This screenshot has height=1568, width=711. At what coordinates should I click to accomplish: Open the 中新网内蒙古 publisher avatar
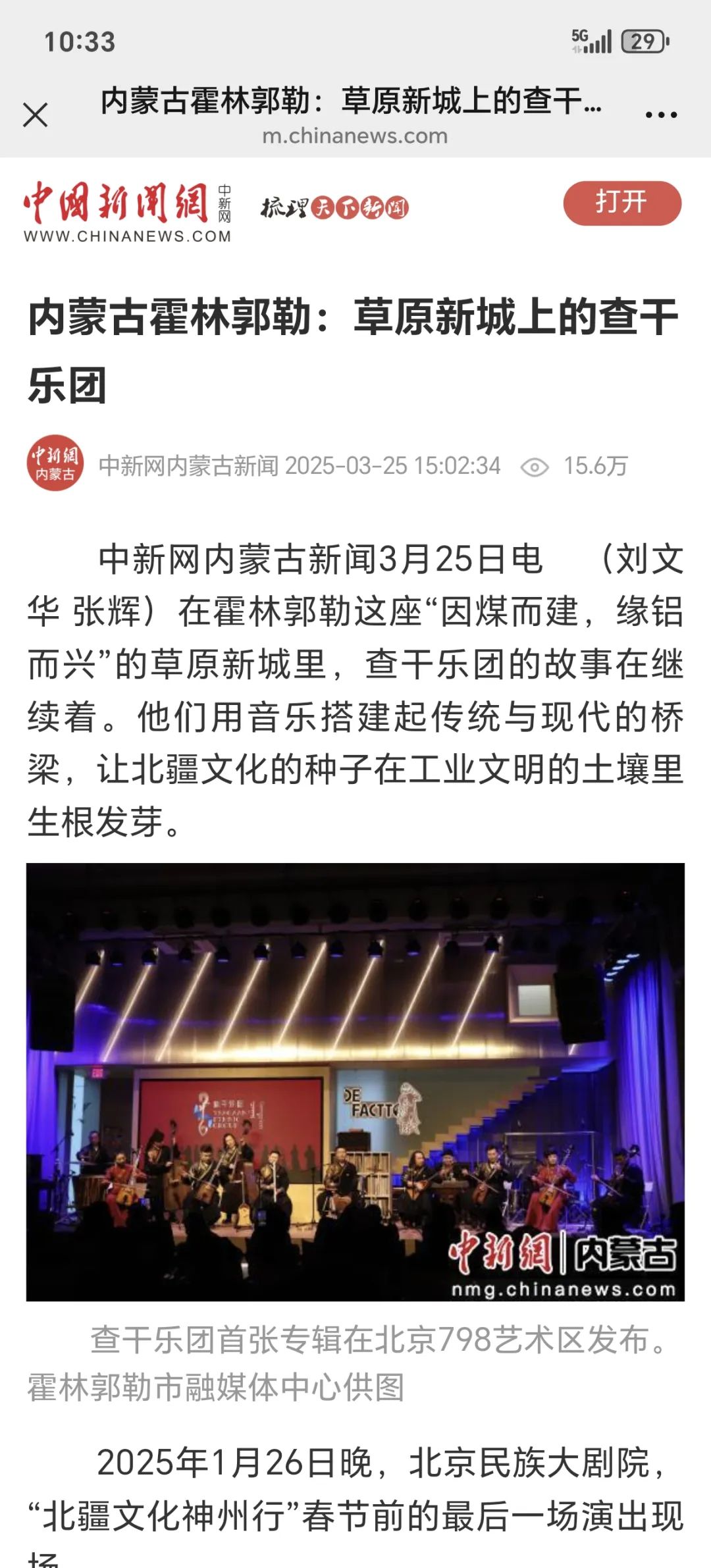pyautogui.click(x=55, y=463)
